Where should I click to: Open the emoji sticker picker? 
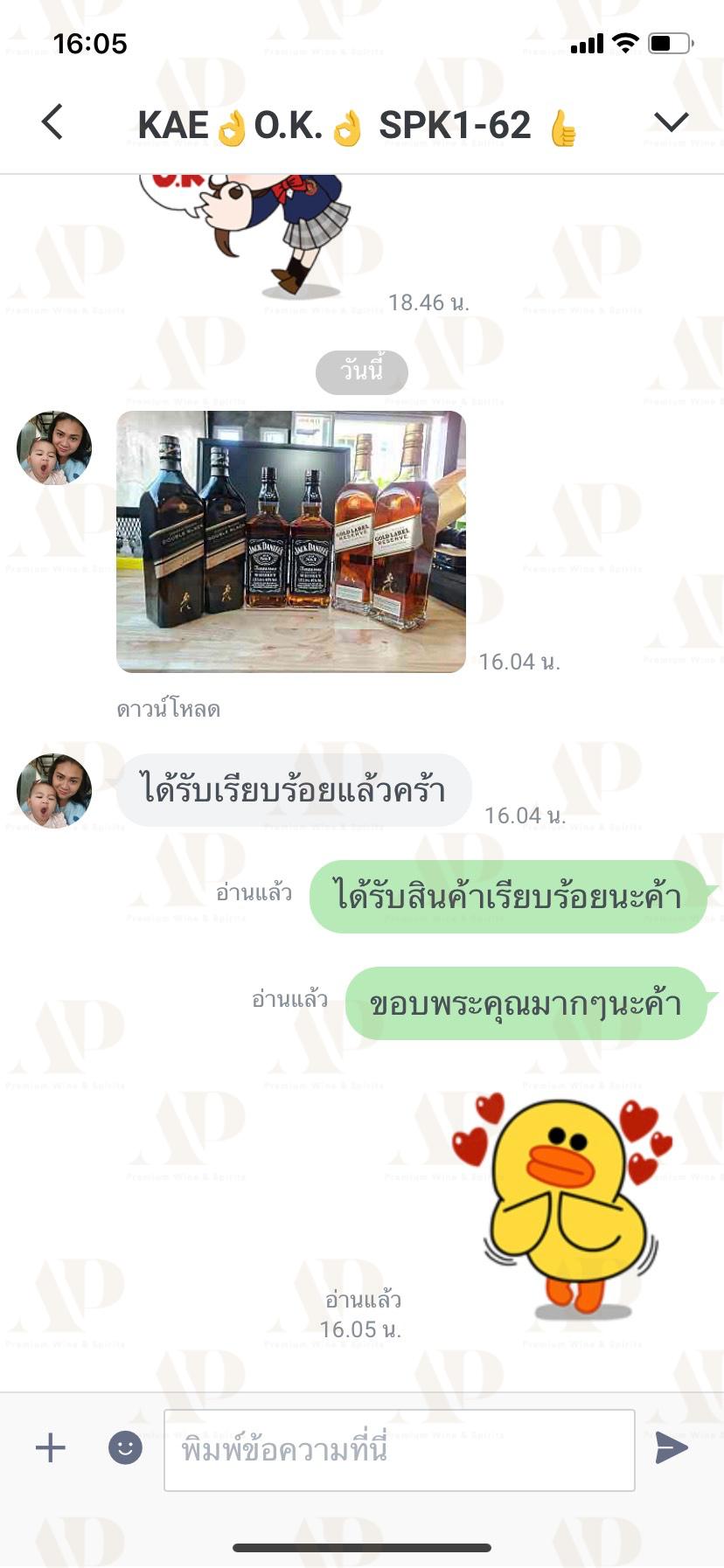tap(125, 1447)
